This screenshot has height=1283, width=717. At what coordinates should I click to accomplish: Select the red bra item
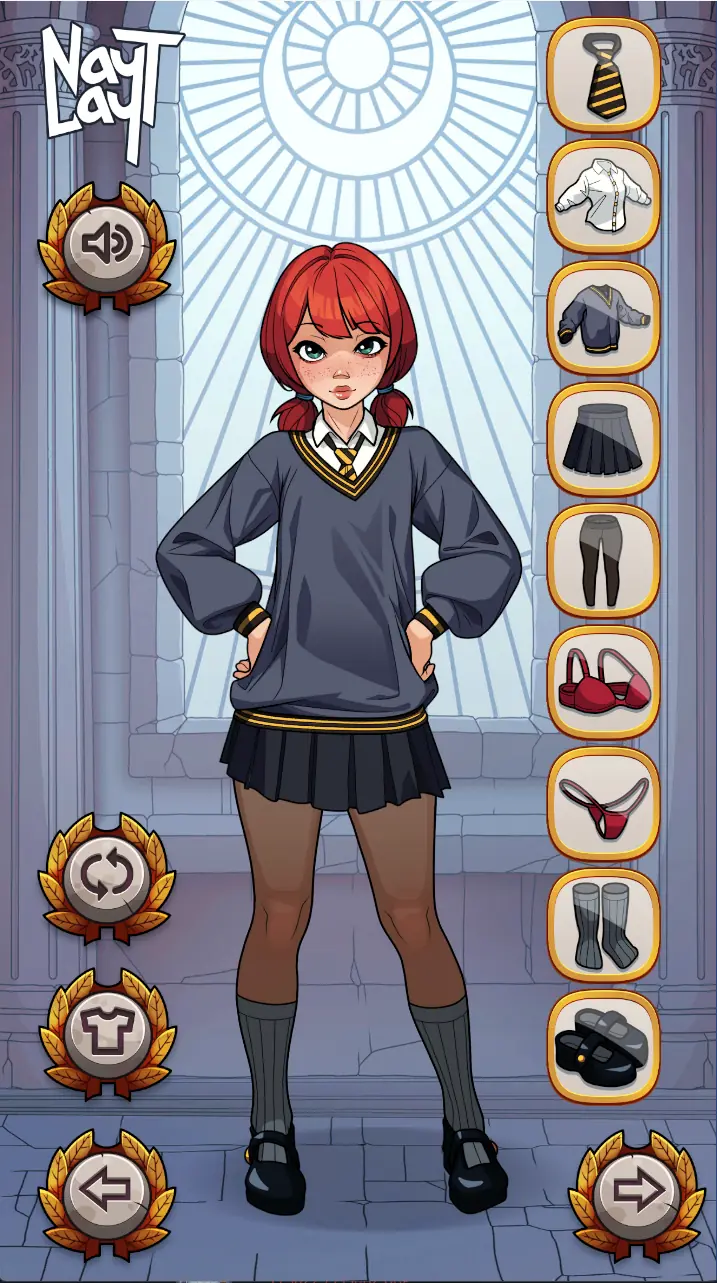pos(604,683)
